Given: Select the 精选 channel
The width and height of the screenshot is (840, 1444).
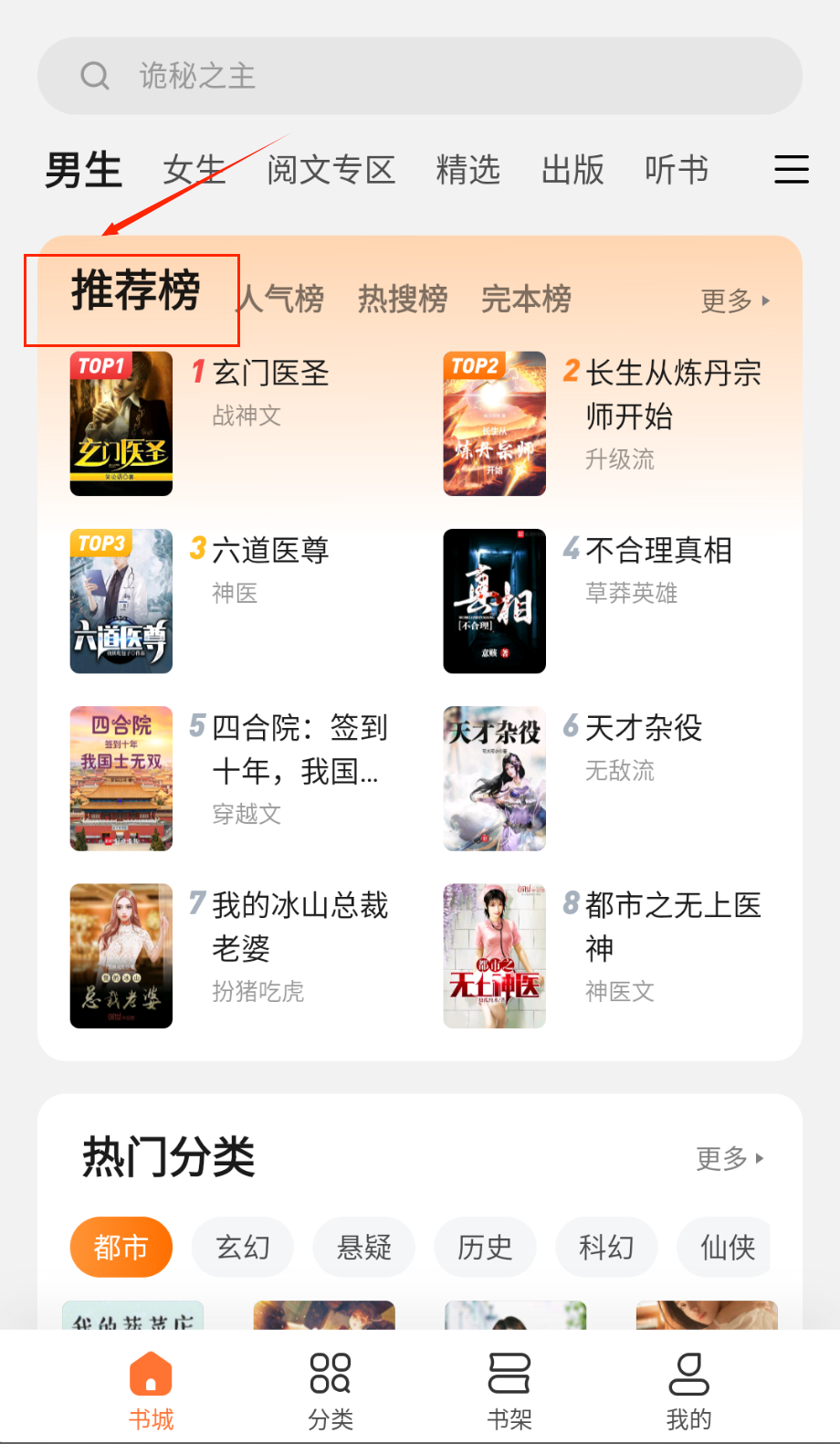Looking at the screenshot, I should pos(467,170).
